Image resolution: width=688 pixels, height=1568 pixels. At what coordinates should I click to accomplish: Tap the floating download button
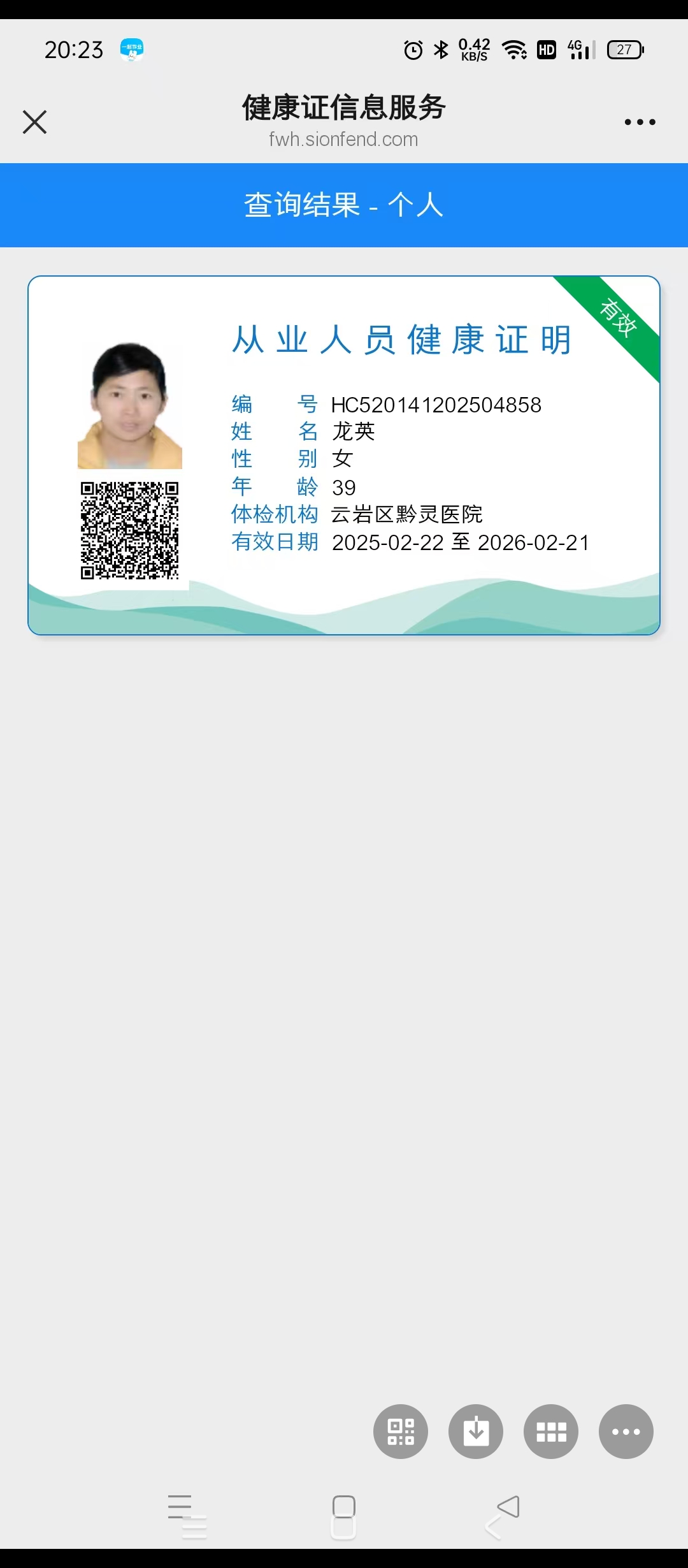[476, 1432]
